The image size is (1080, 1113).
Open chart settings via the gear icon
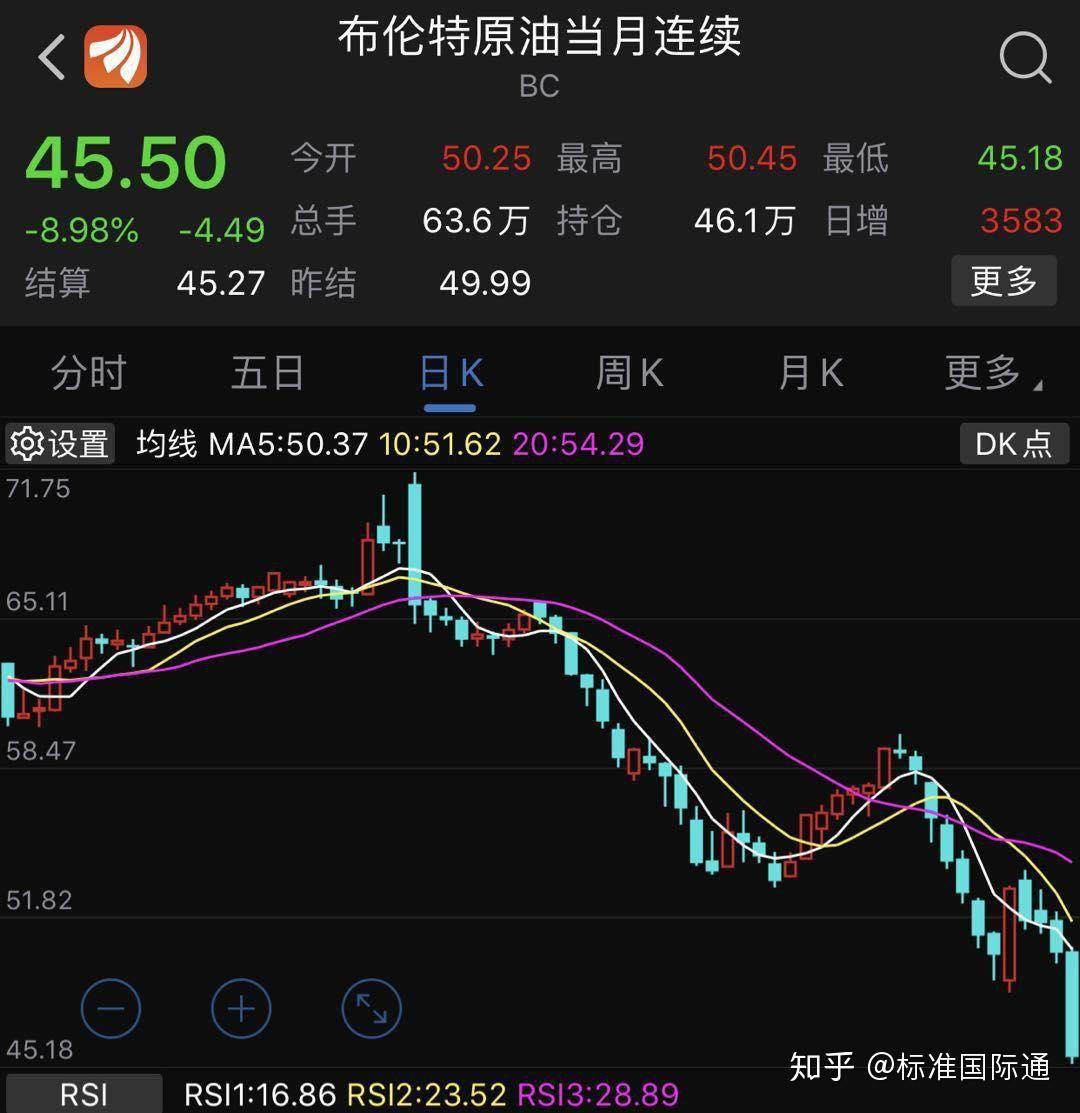tap(28, 443)
